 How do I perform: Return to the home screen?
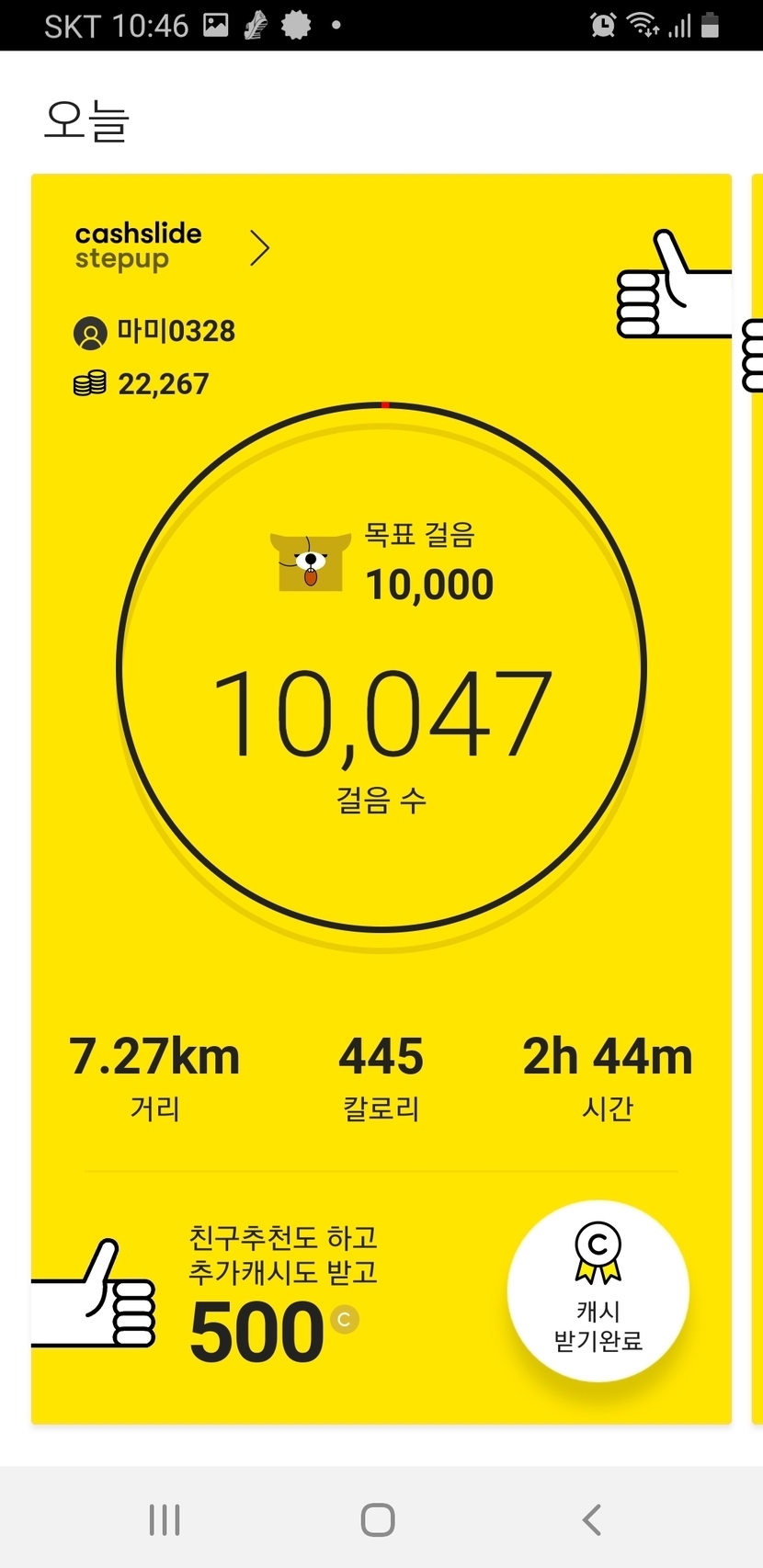378,1519
